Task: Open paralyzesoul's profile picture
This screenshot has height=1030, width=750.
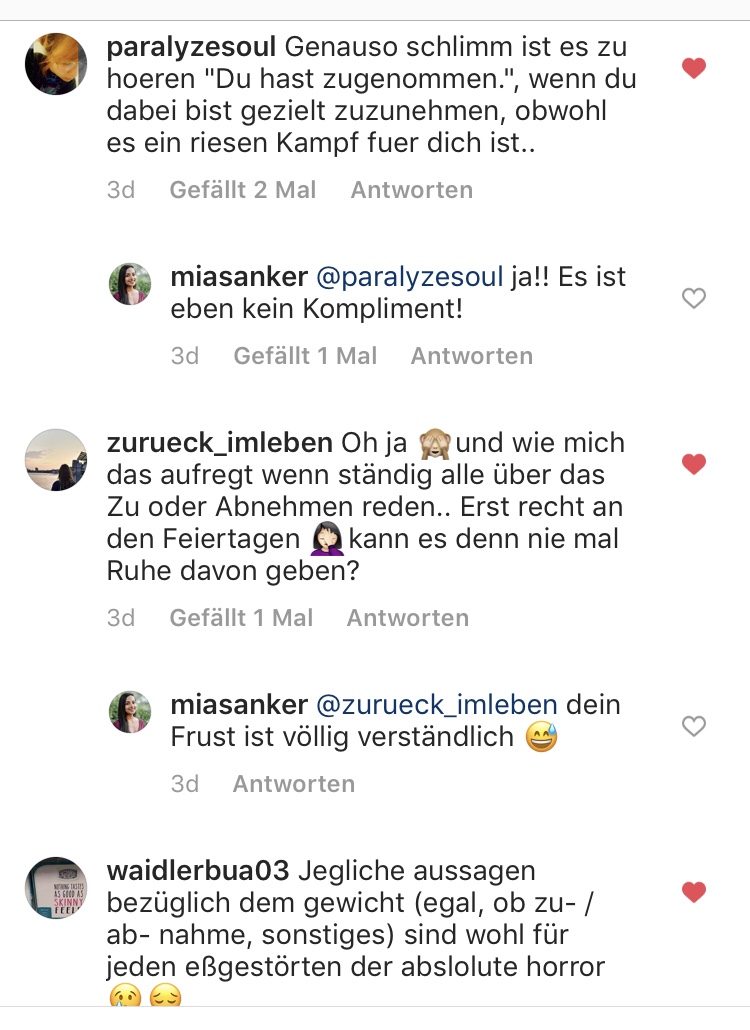Action: point(56,64)
